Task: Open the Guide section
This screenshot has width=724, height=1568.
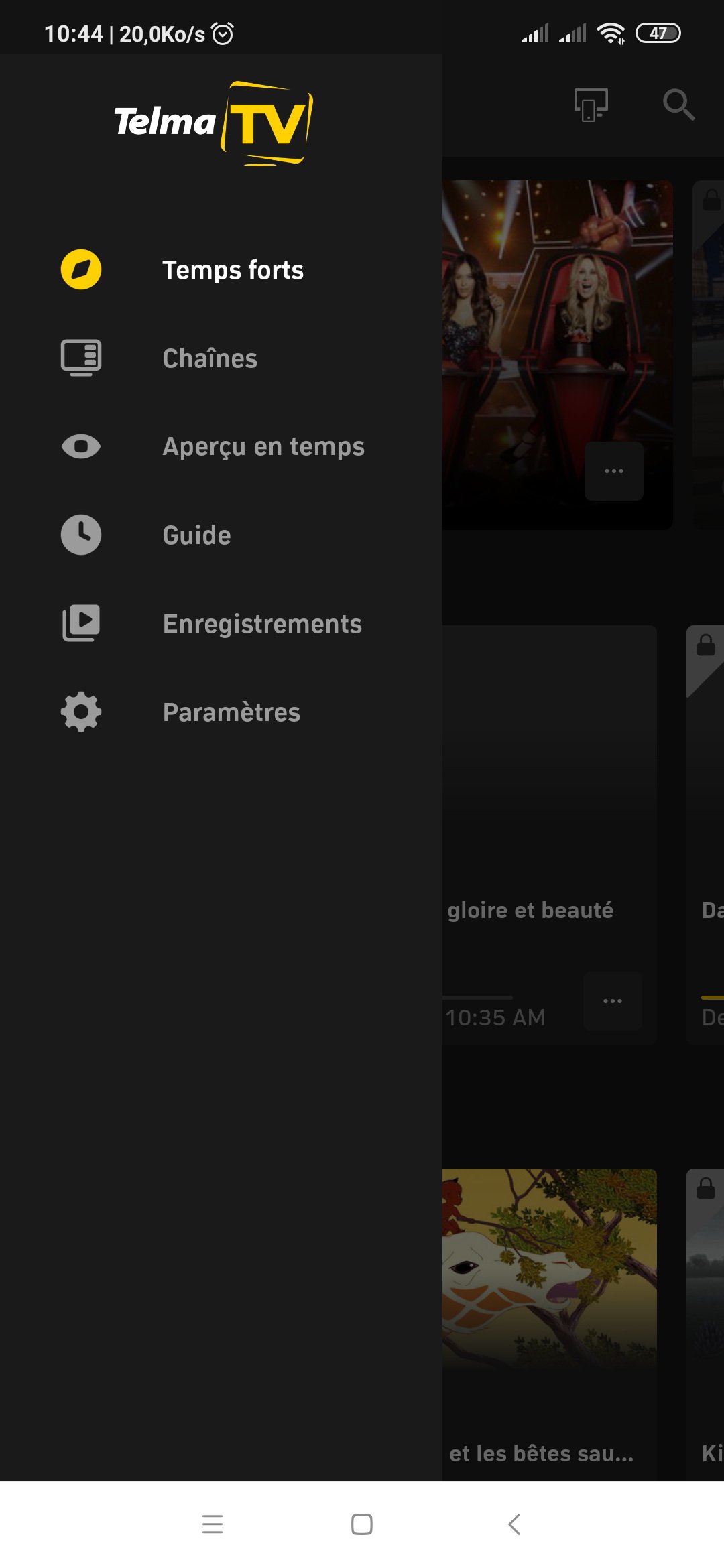Action: pyautogui.click(x=196, y=535)
